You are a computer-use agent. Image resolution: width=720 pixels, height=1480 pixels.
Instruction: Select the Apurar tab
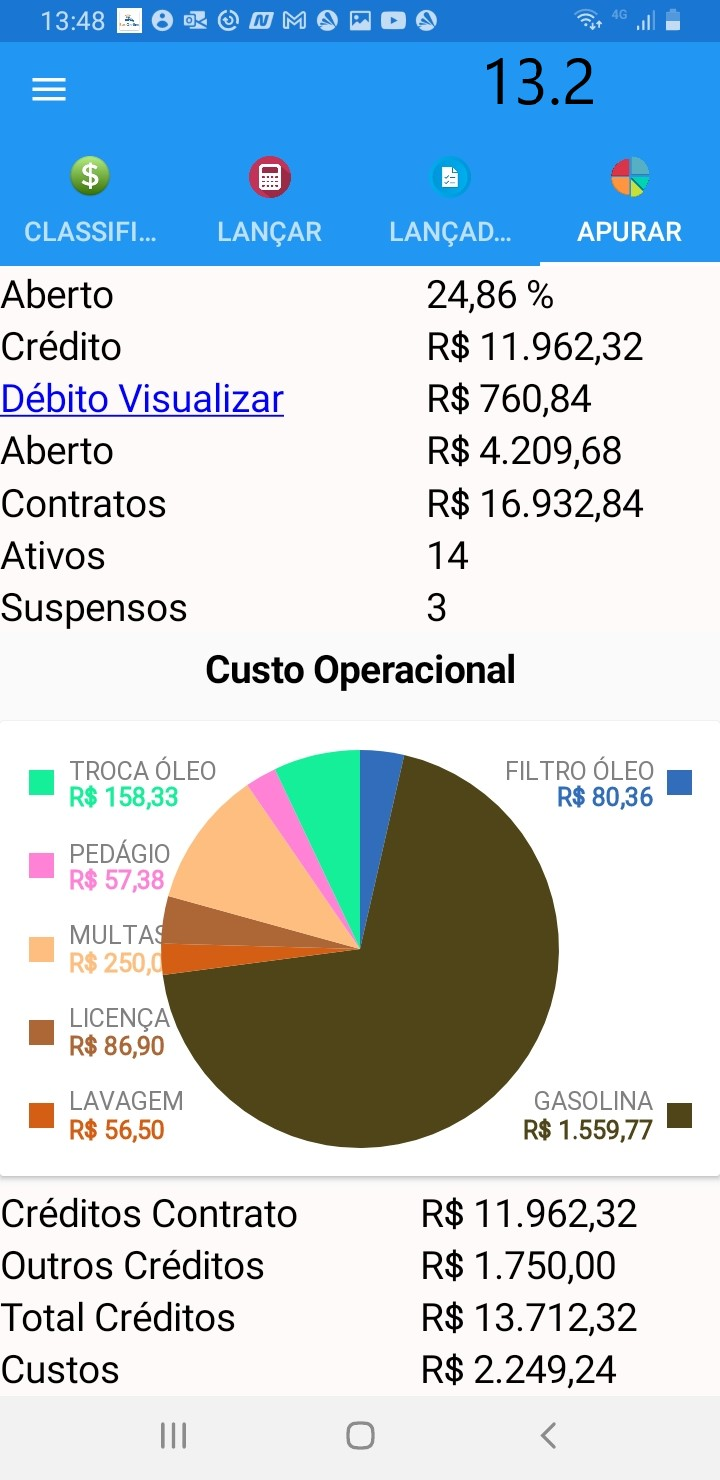tap(630, 202)
